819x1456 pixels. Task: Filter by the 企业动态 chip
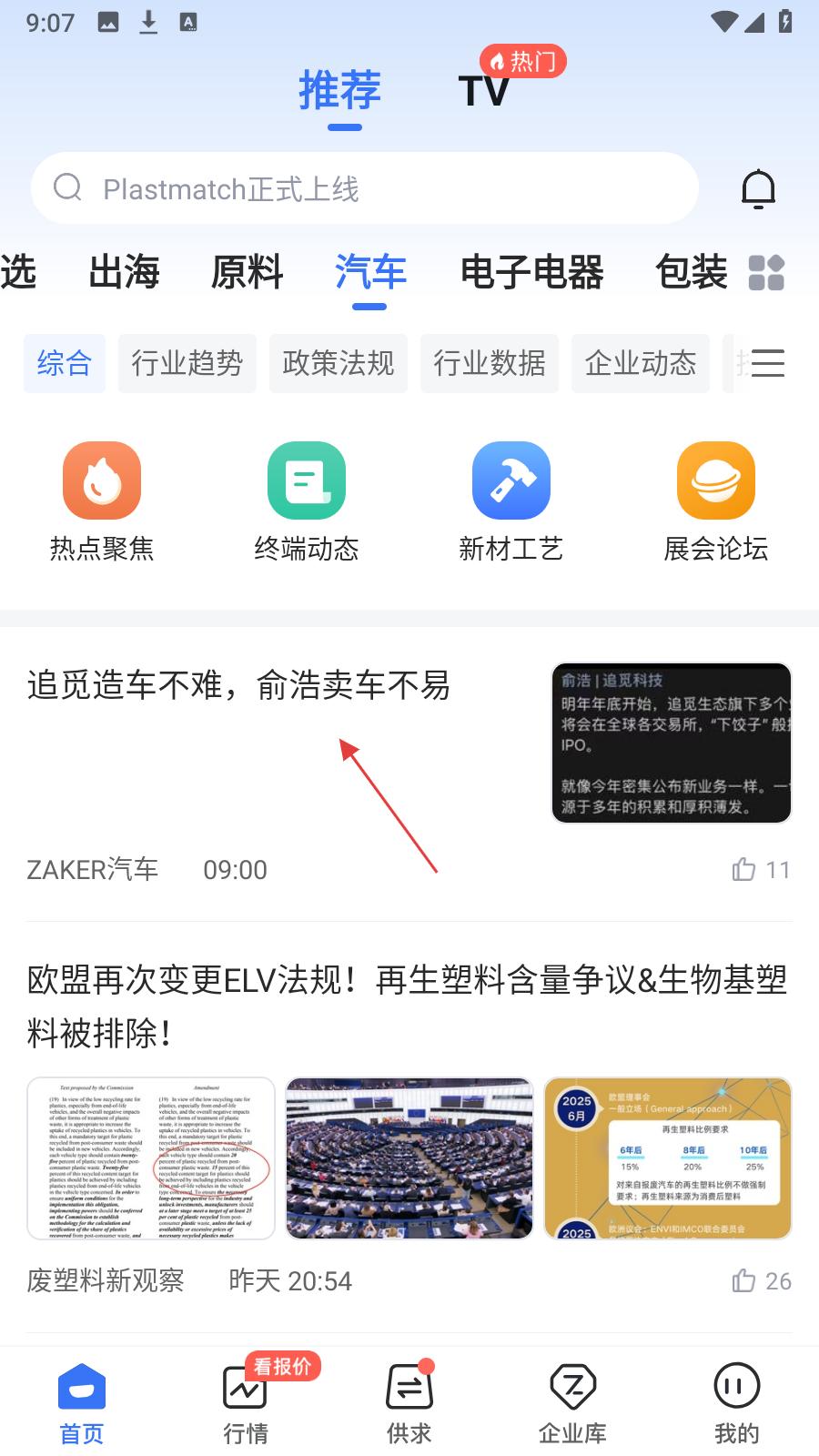pos(640,363)
